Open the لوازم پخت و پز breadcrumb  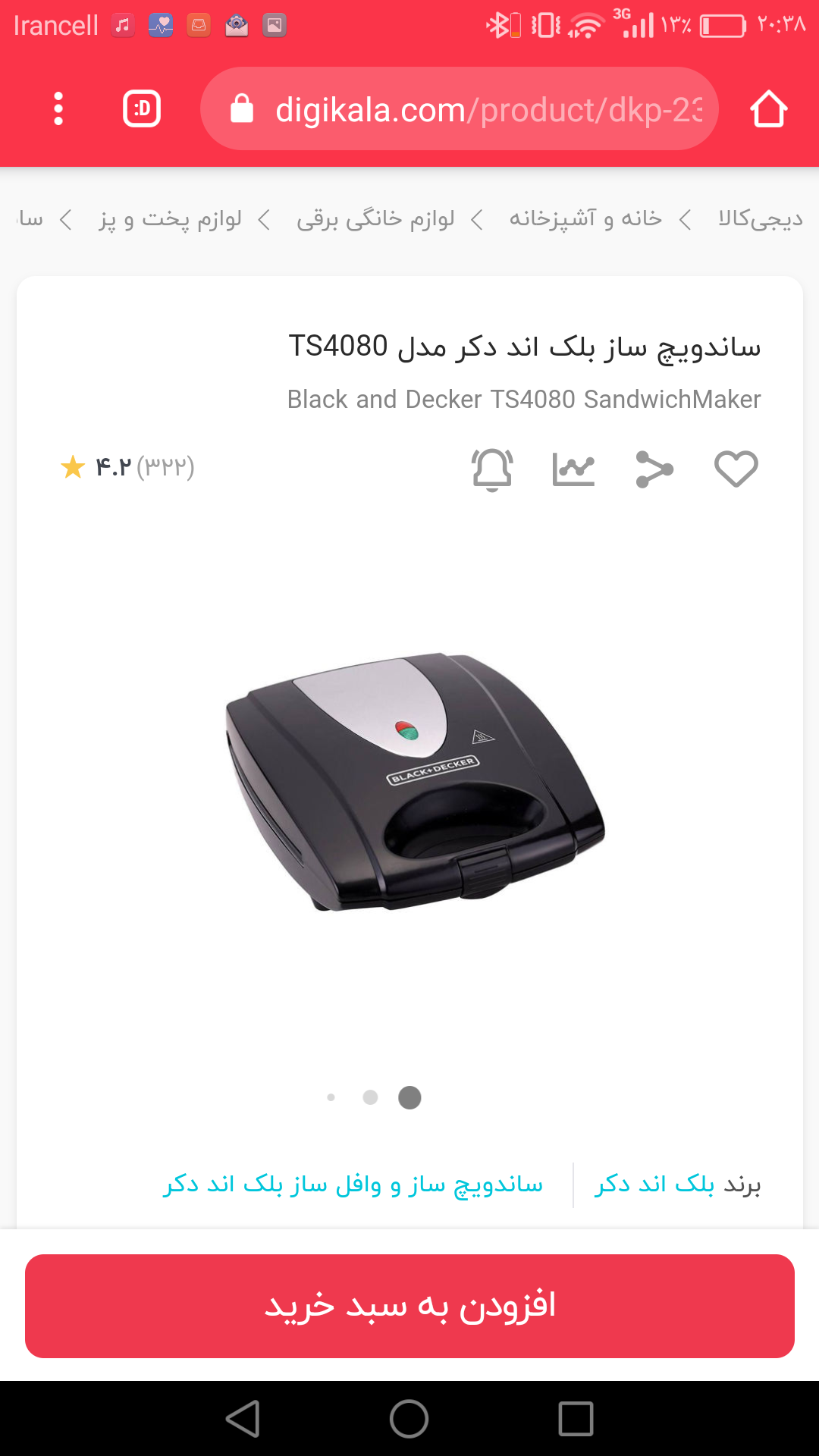point(170,219)
